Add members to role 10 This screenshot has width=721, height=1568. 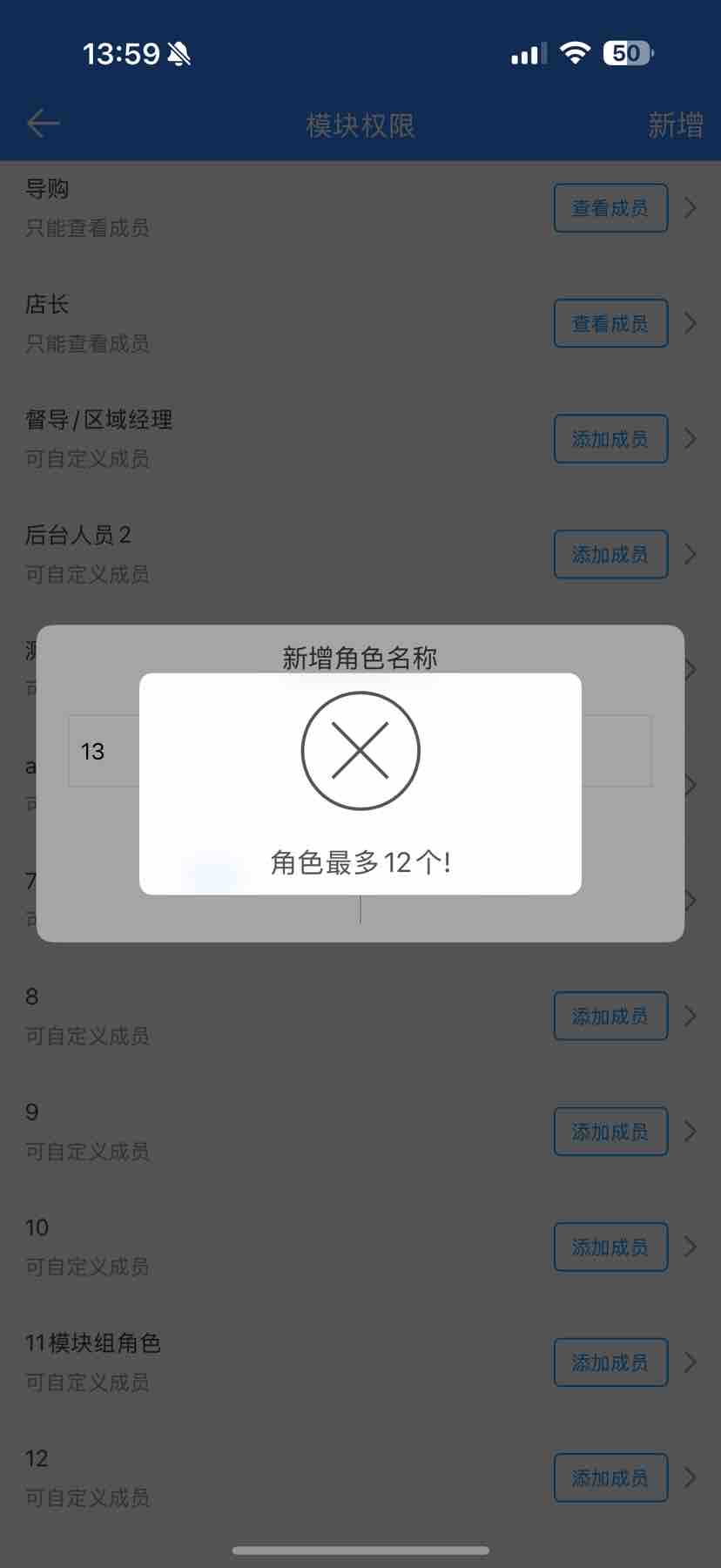click(x=610, y=1247)
